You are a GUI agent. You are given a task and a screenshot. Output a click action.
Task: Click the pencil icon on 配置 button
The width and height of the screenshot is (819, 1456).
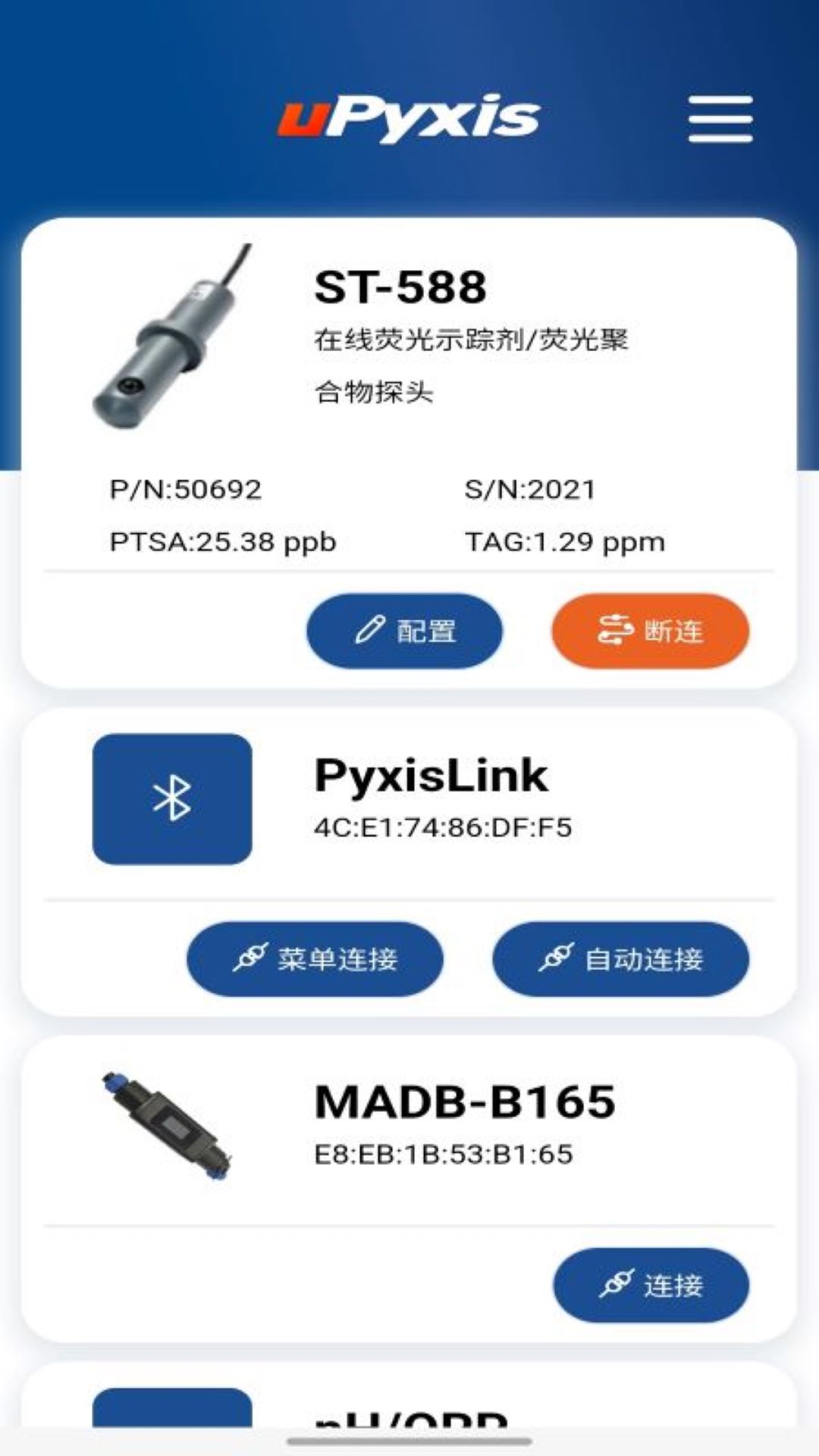(x=367, y=629)
